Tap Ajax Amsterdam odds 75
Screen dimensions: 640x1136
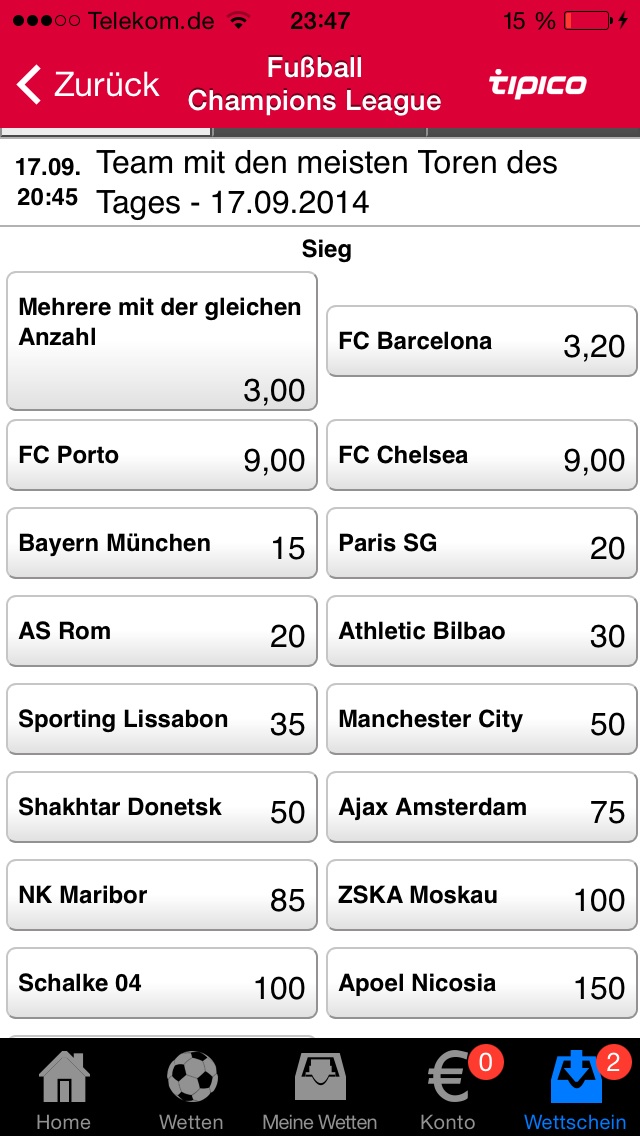[482, 807]
